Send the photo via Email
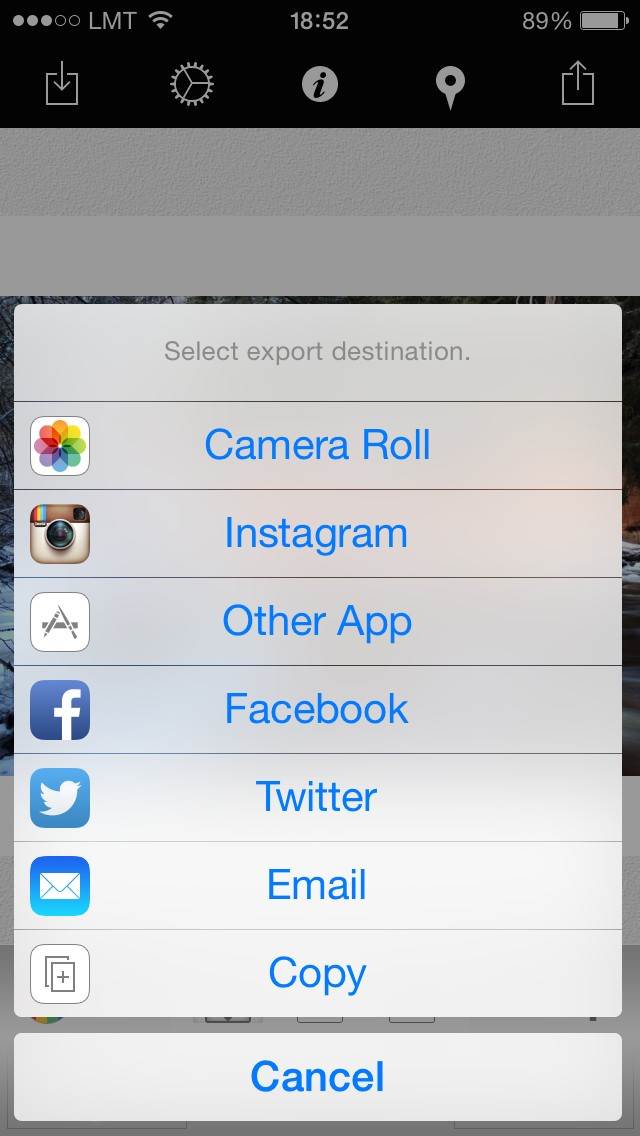 [x=317, y=885]
